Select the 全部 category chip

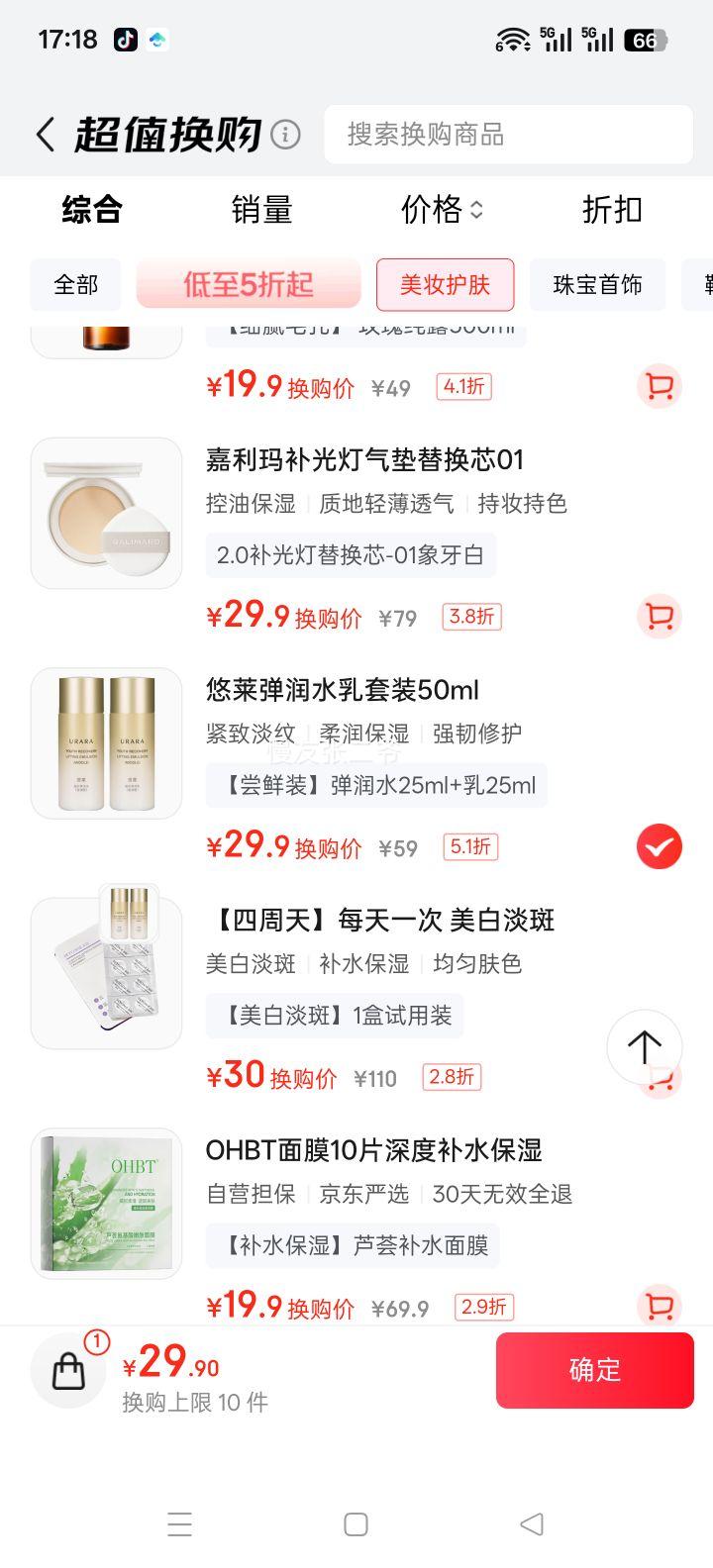tap(75, 285)
